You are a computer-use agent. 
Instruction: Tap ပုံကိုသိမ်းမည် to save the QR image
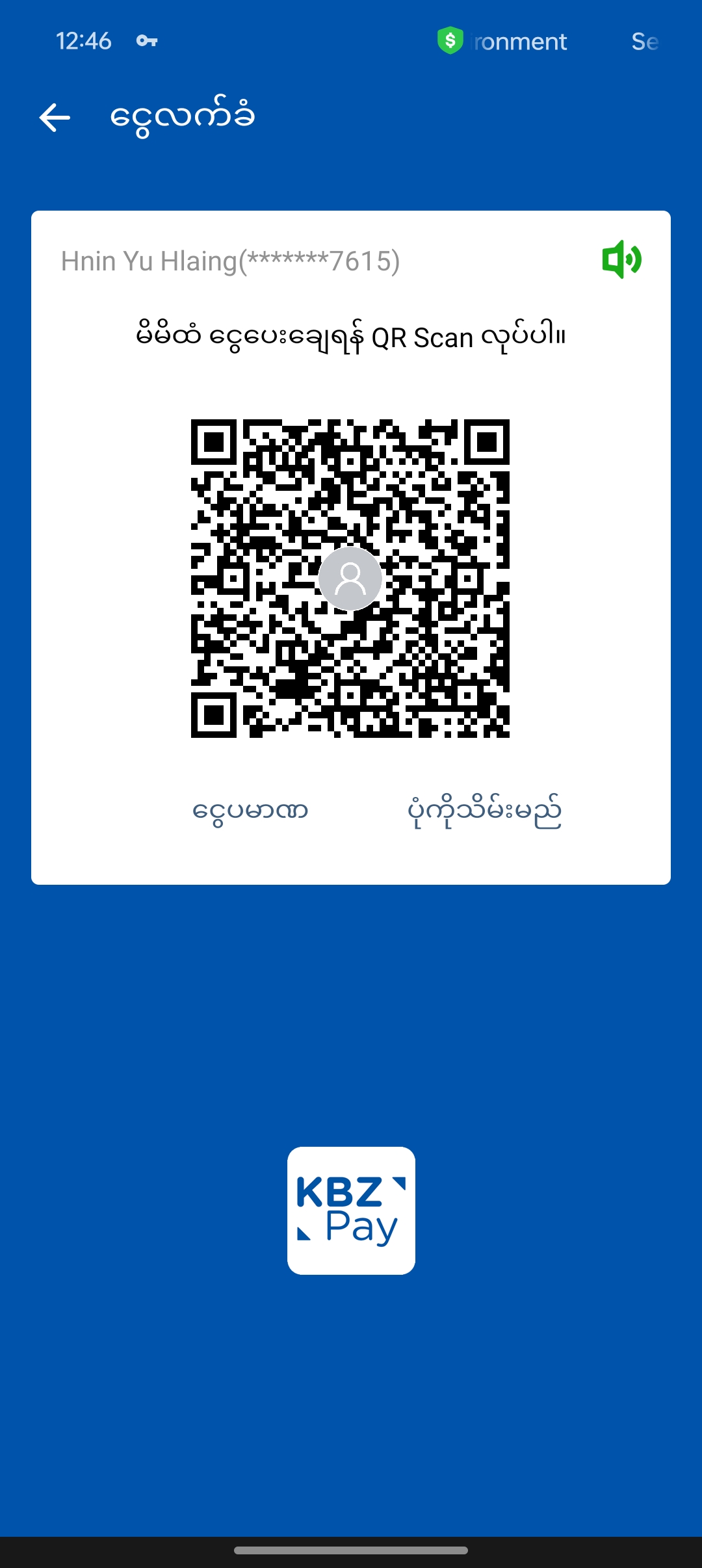tap(484, 811)
